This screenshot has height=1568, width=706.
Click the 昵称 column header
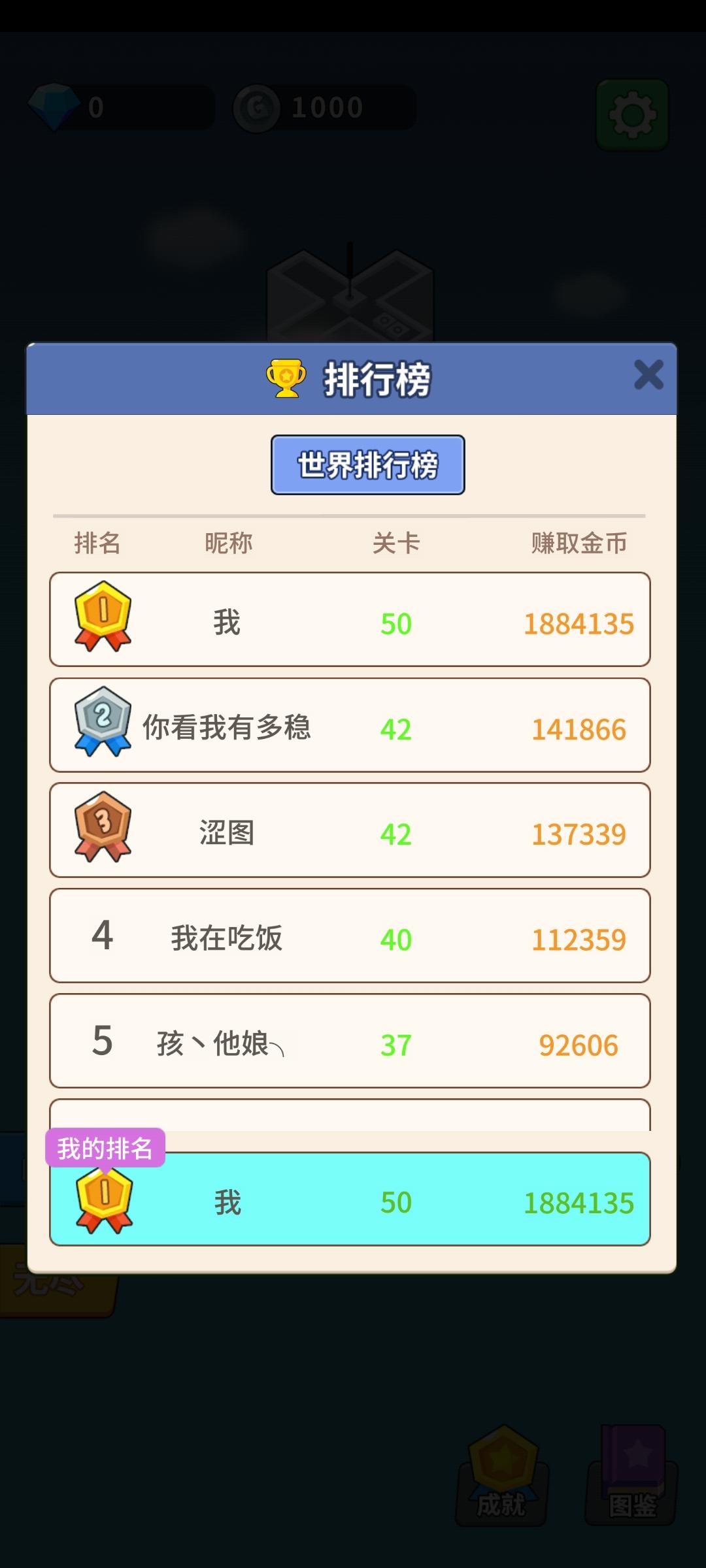click(x=227, y=543)
